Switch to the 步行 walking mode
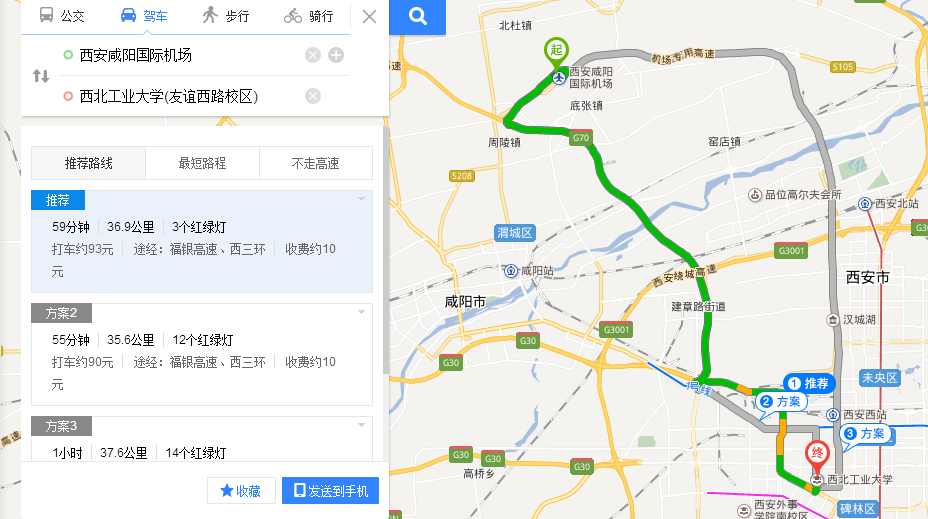Screen dimensions: 928x519 pos(226,16)
